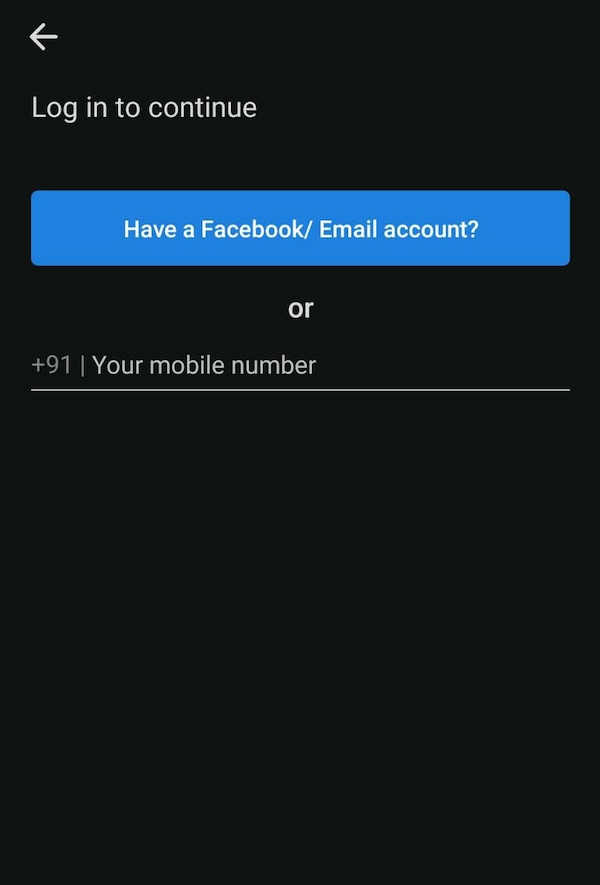Focus the Your mobile number field
The image size is (600, 885).
(x=320, y=366)
